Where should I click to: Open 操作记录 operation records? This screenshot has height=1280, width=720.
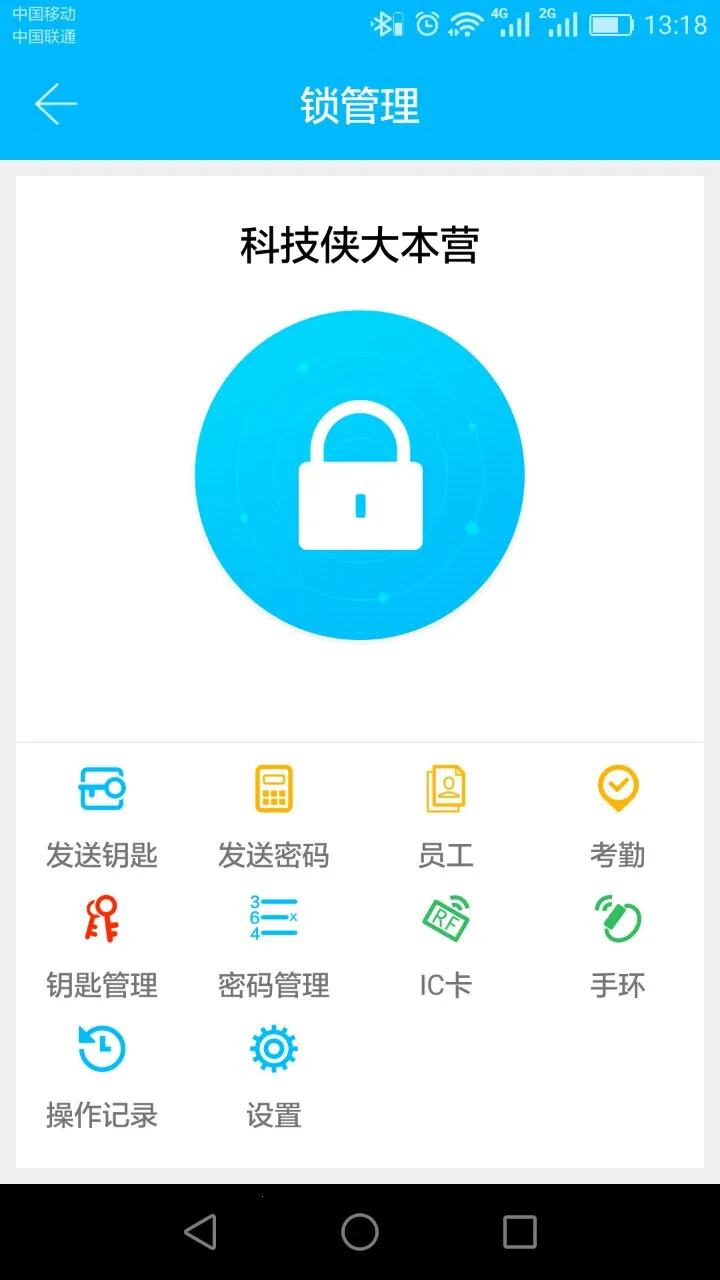click(x=100, y=1048)
